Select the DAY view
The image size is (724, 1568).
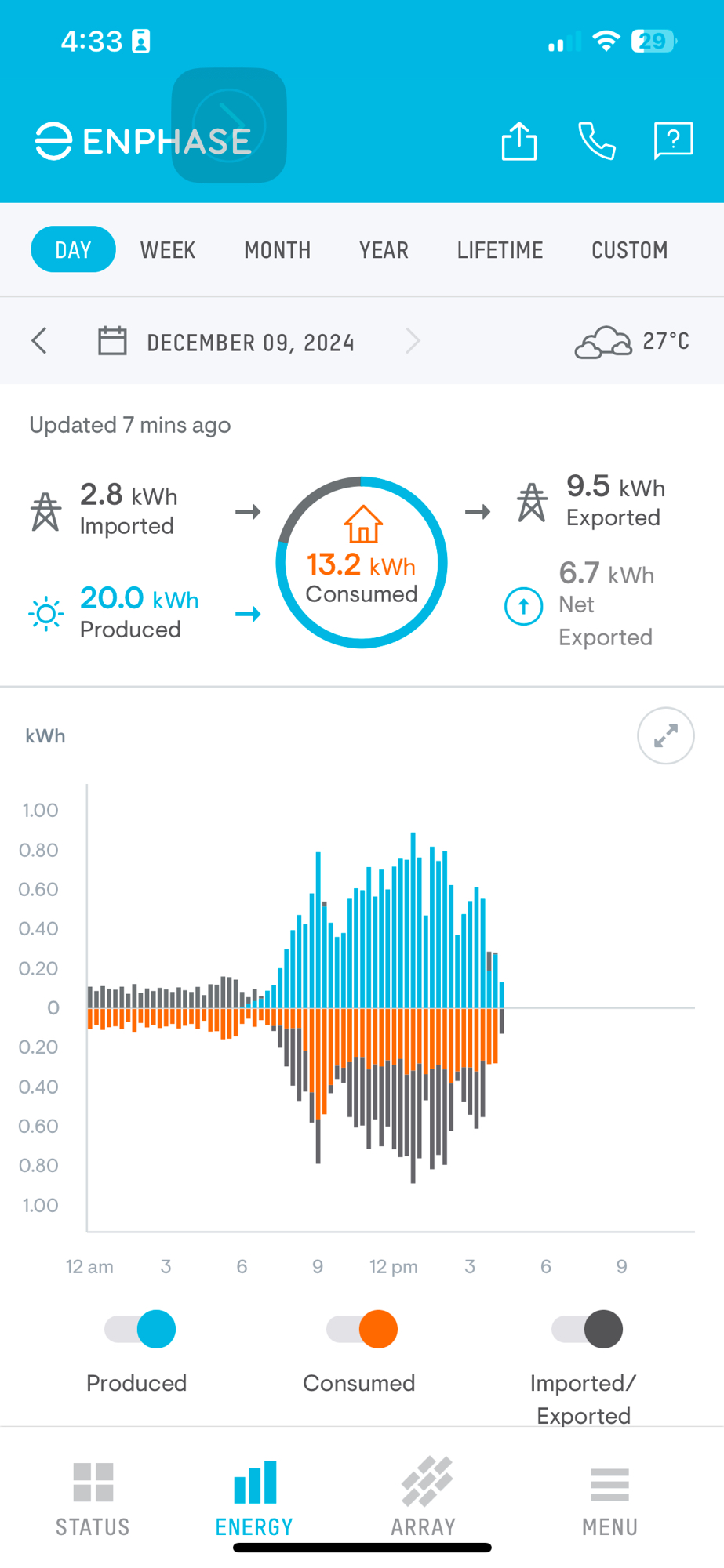(x=73, y=250)
